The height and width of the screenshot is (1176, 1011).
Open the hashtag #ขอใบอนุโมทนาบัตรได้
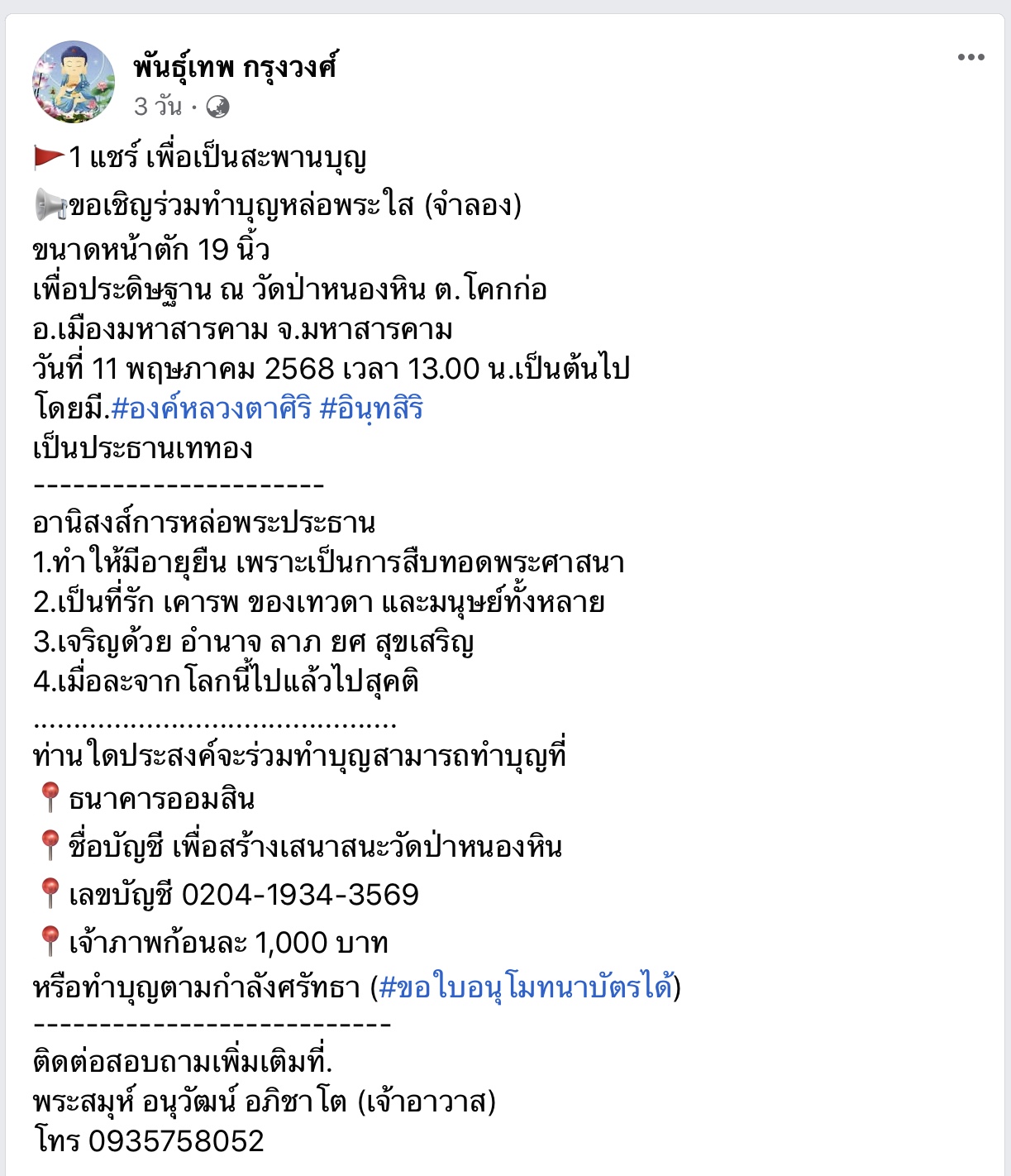[526, 987]
